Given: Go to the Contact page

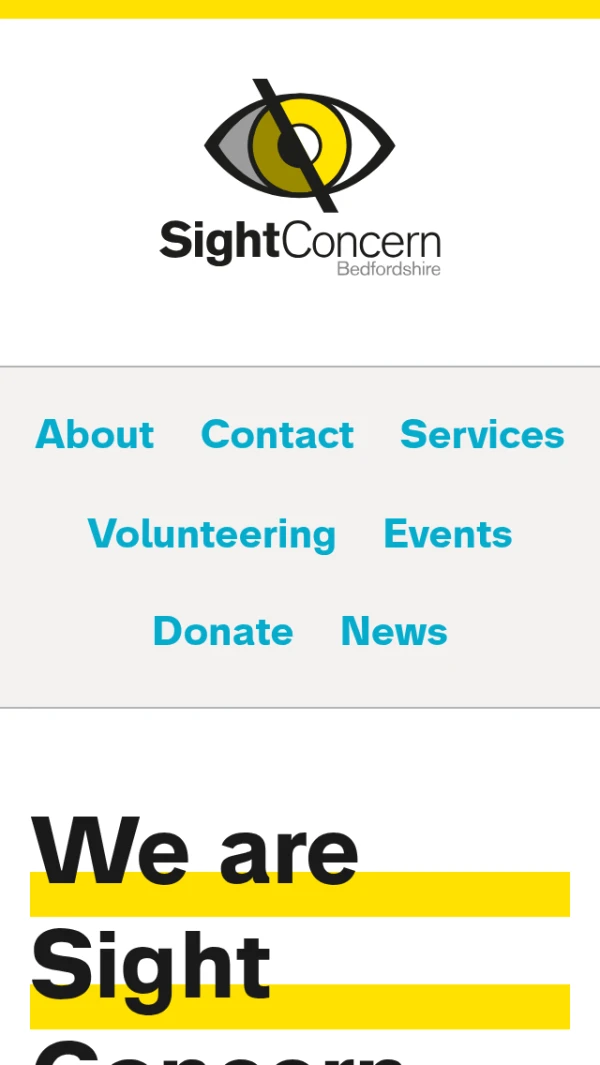Looking at the screenshot, I should pyautogui.click(x=277, y=435).
